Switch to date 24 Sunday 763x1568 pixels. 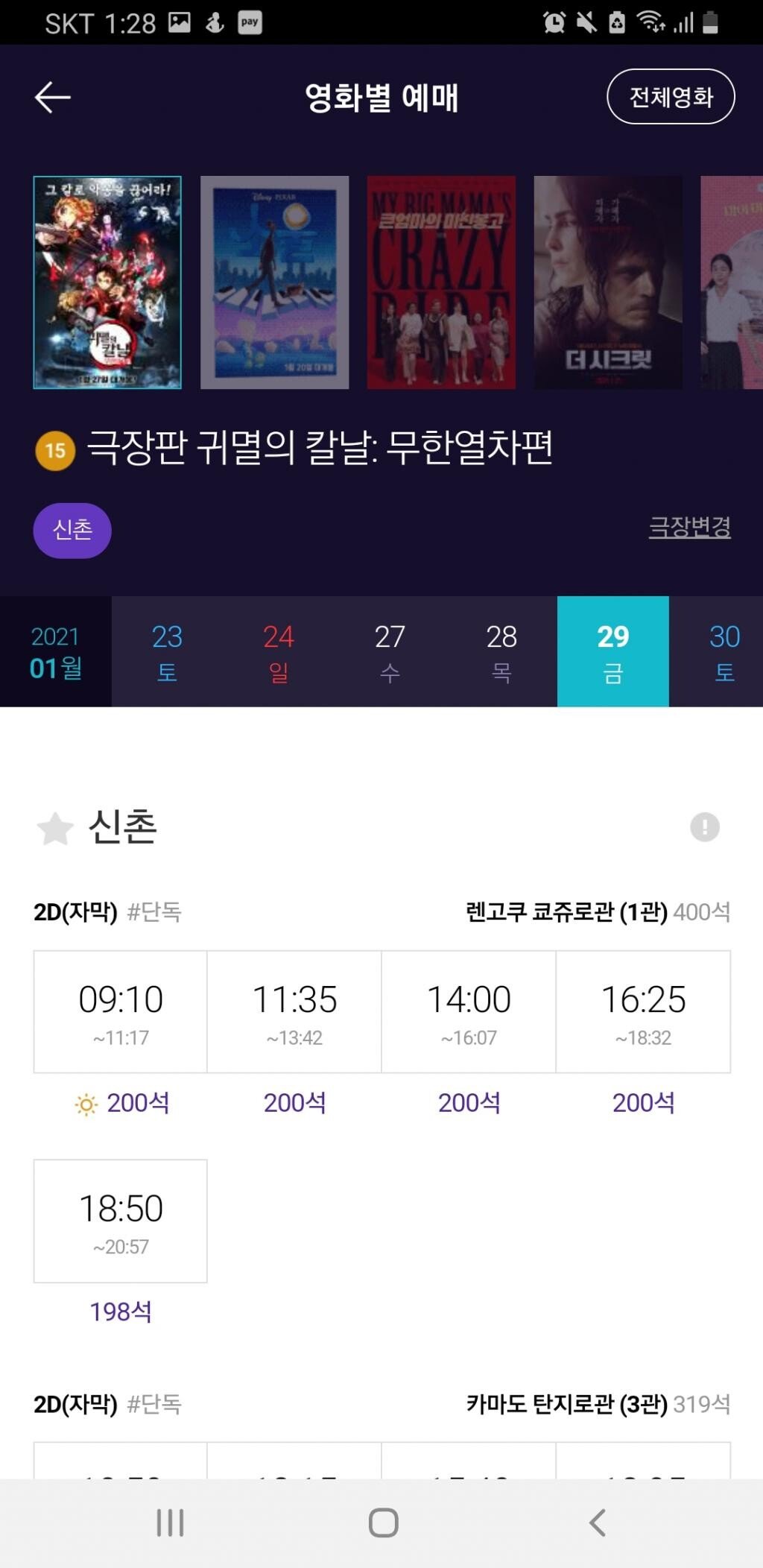[279, 651]
